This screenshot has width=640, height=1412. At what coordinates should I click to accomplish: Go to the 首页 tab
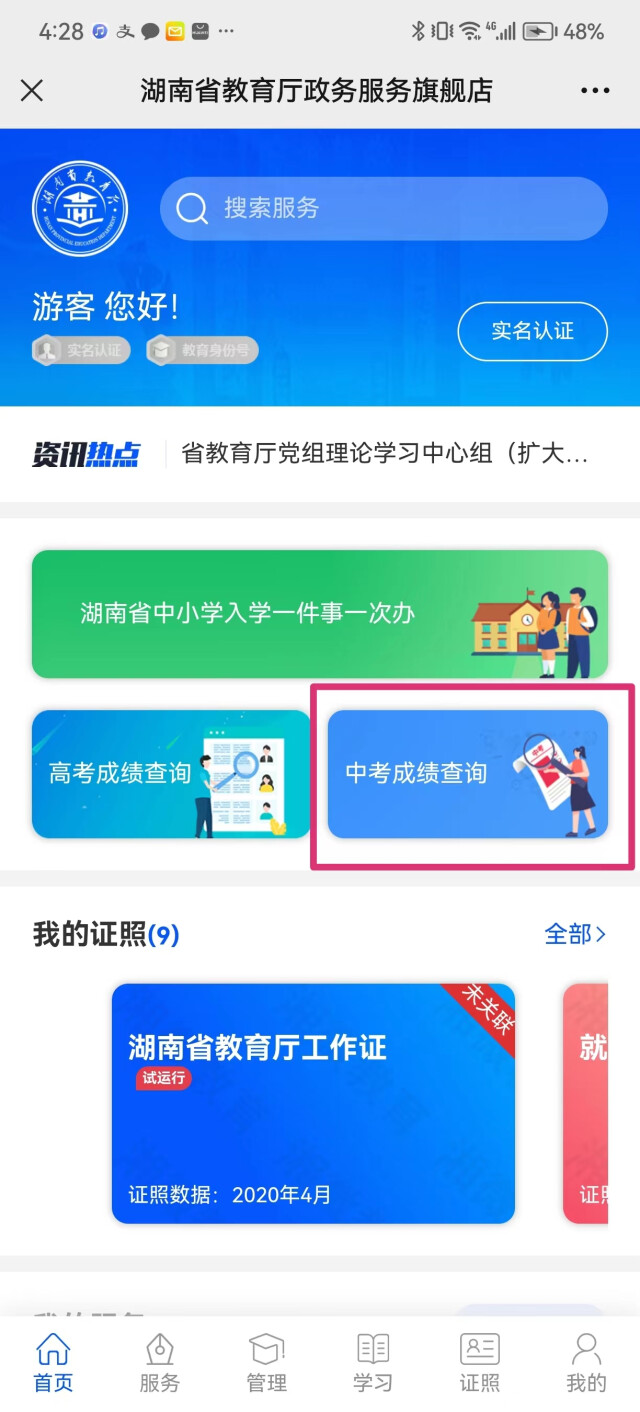53,1362
